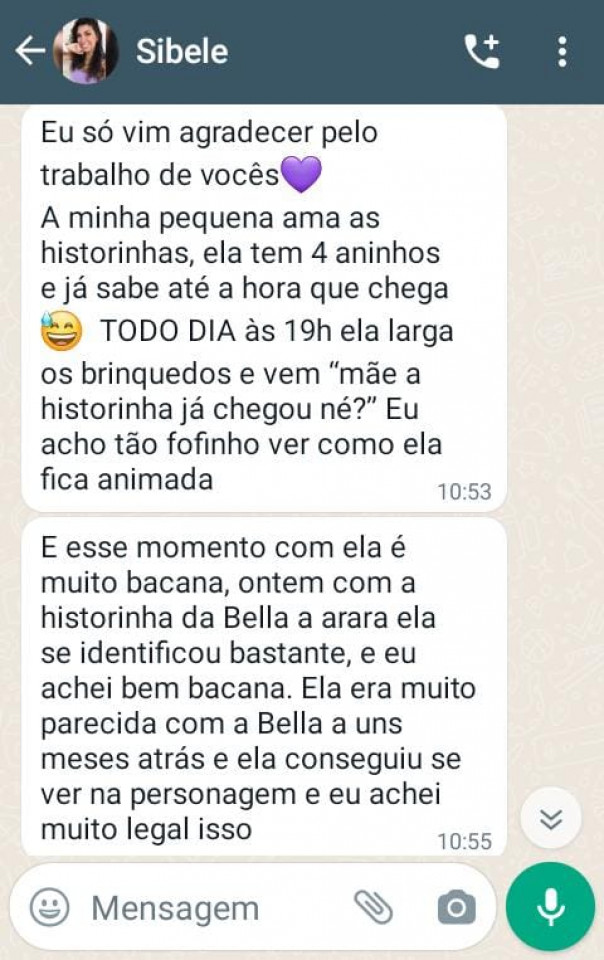Record a voice message

[x=550, y=907]
